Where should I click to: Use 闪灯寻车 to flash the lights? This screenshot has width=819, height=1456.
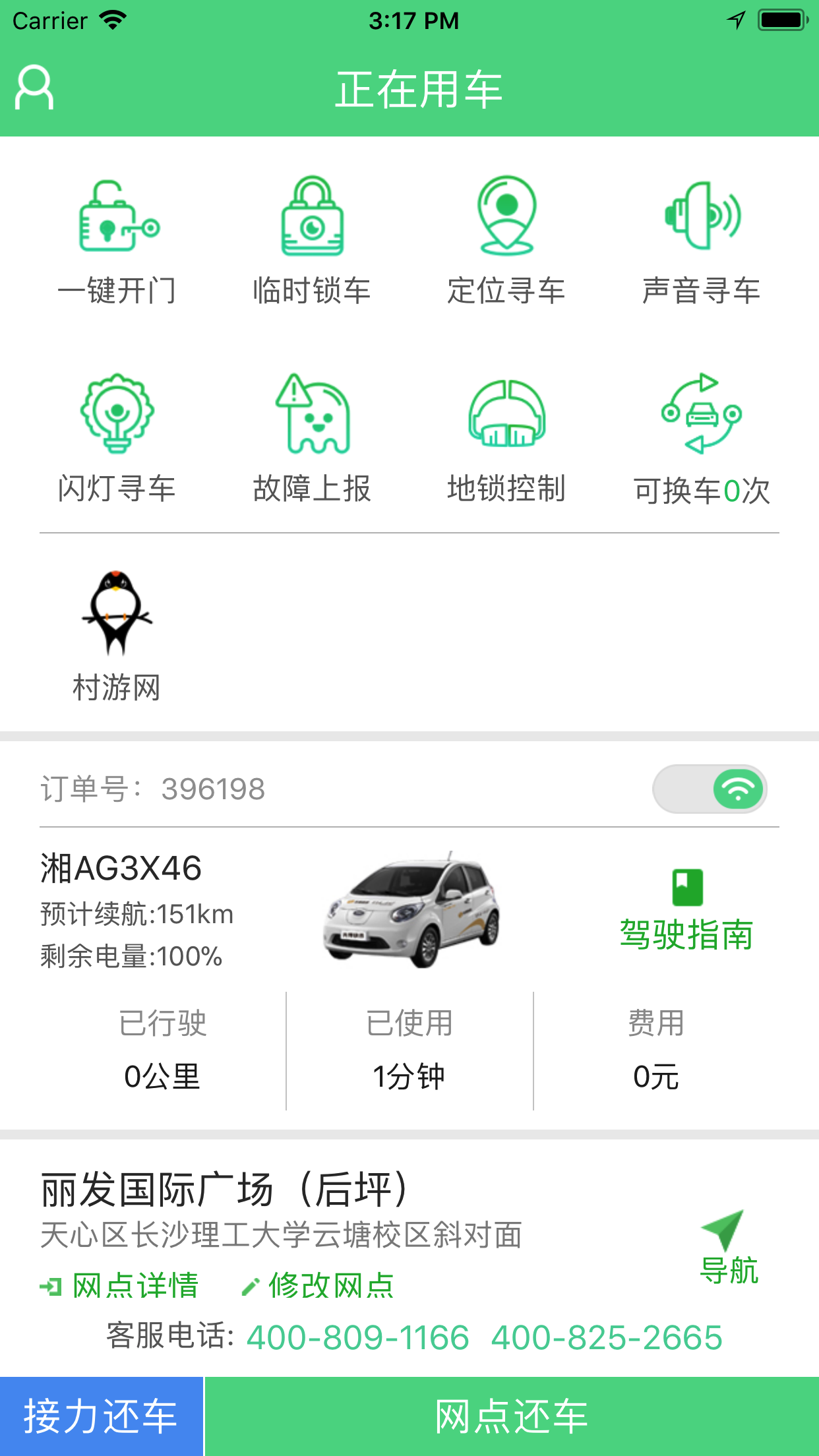(117, 439)
